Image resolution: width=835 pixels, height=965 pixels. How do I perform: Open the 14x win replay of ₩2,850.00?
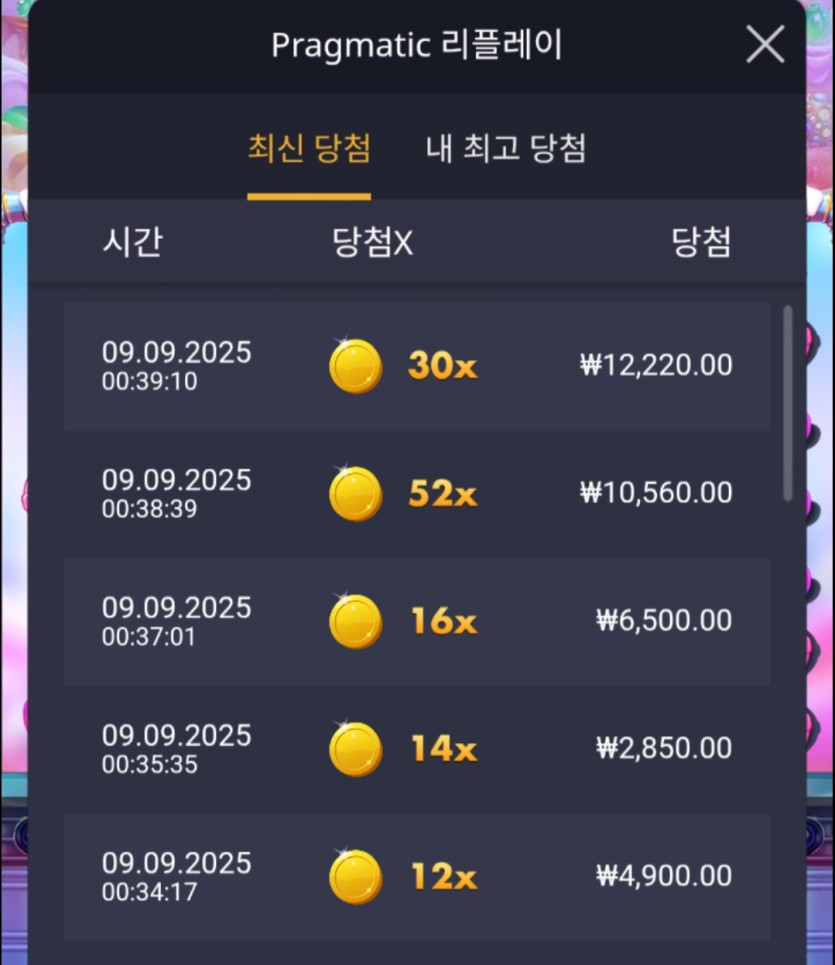click(x=416, y=749)
